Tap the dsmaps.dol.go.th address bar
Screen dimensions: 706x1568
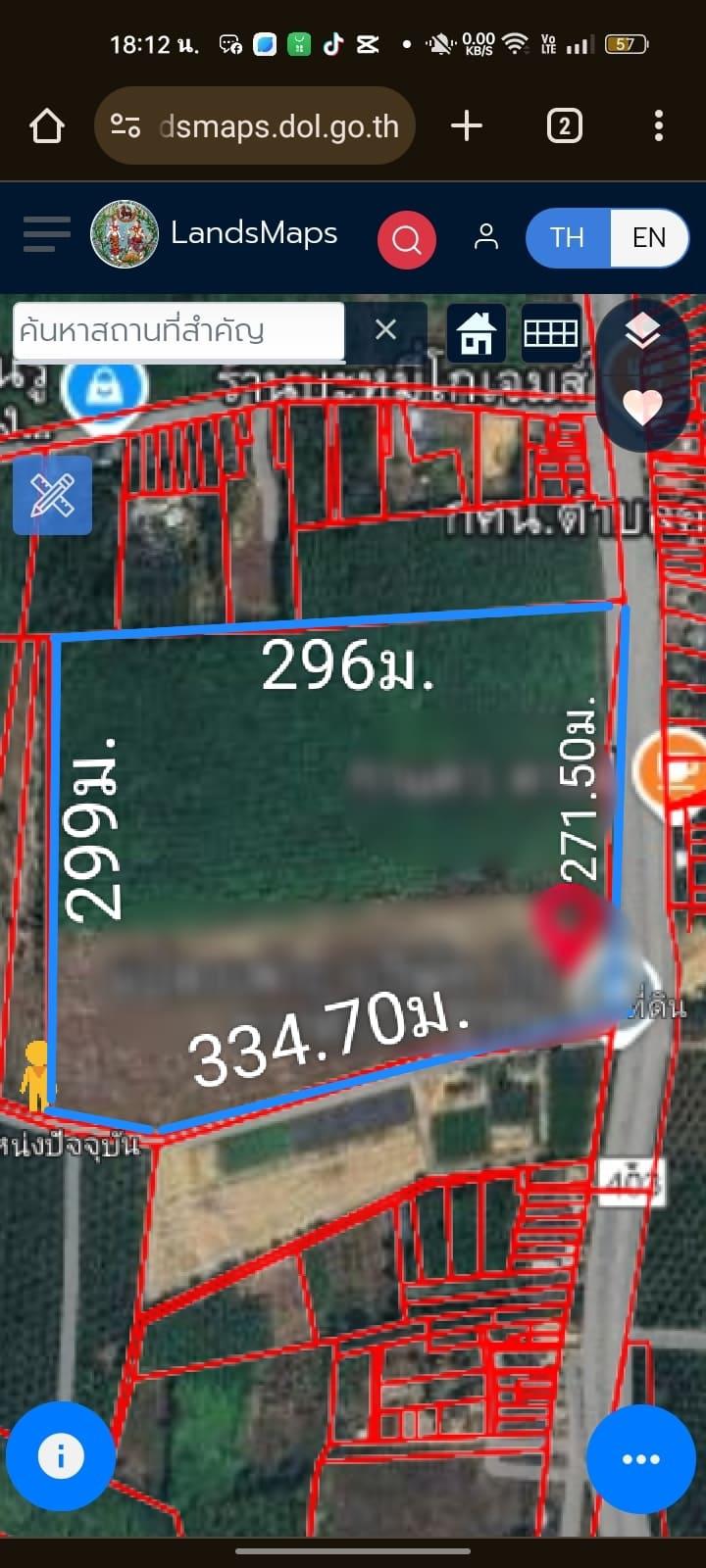pyautogui.click(x=255, y=126)
